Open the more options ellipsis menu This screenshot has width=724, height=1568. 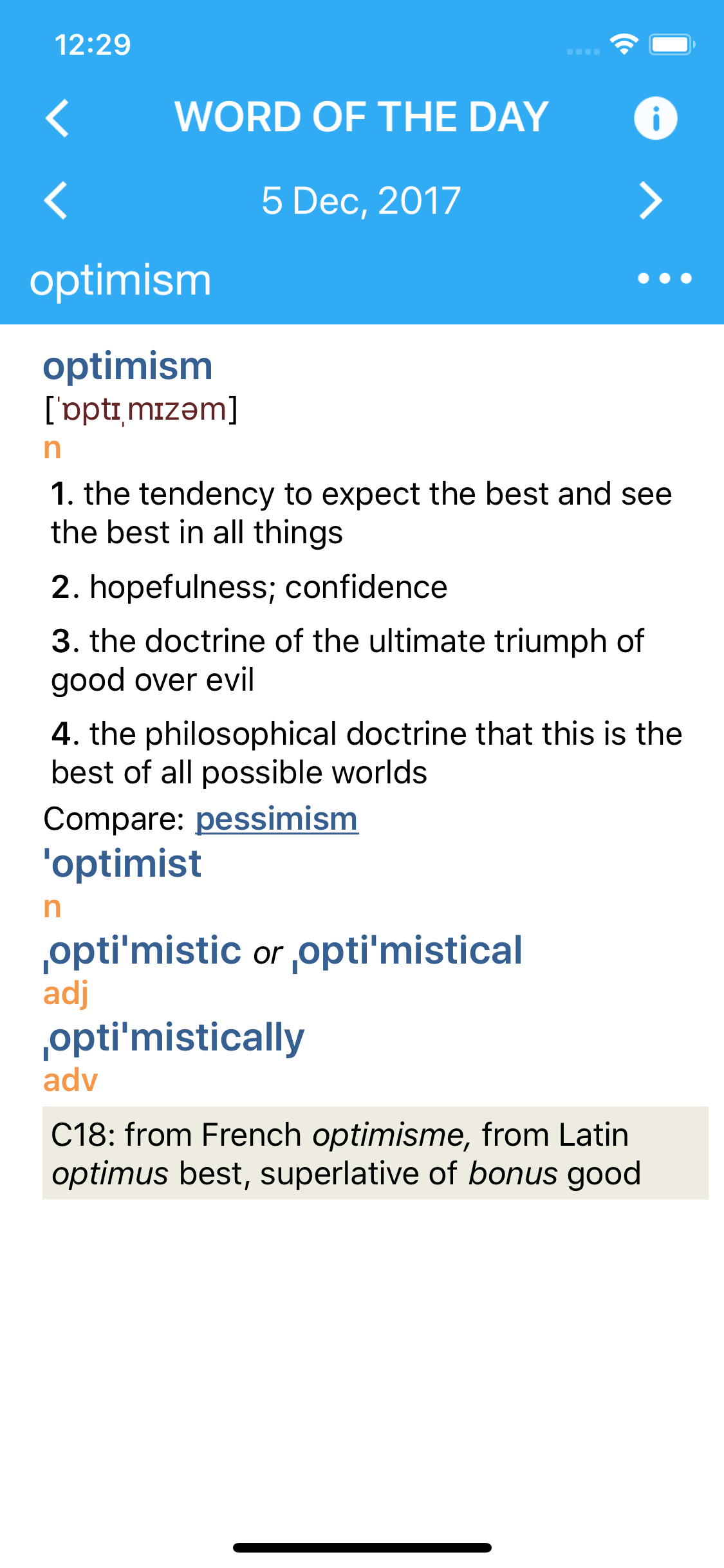click(x=665, y=279)
